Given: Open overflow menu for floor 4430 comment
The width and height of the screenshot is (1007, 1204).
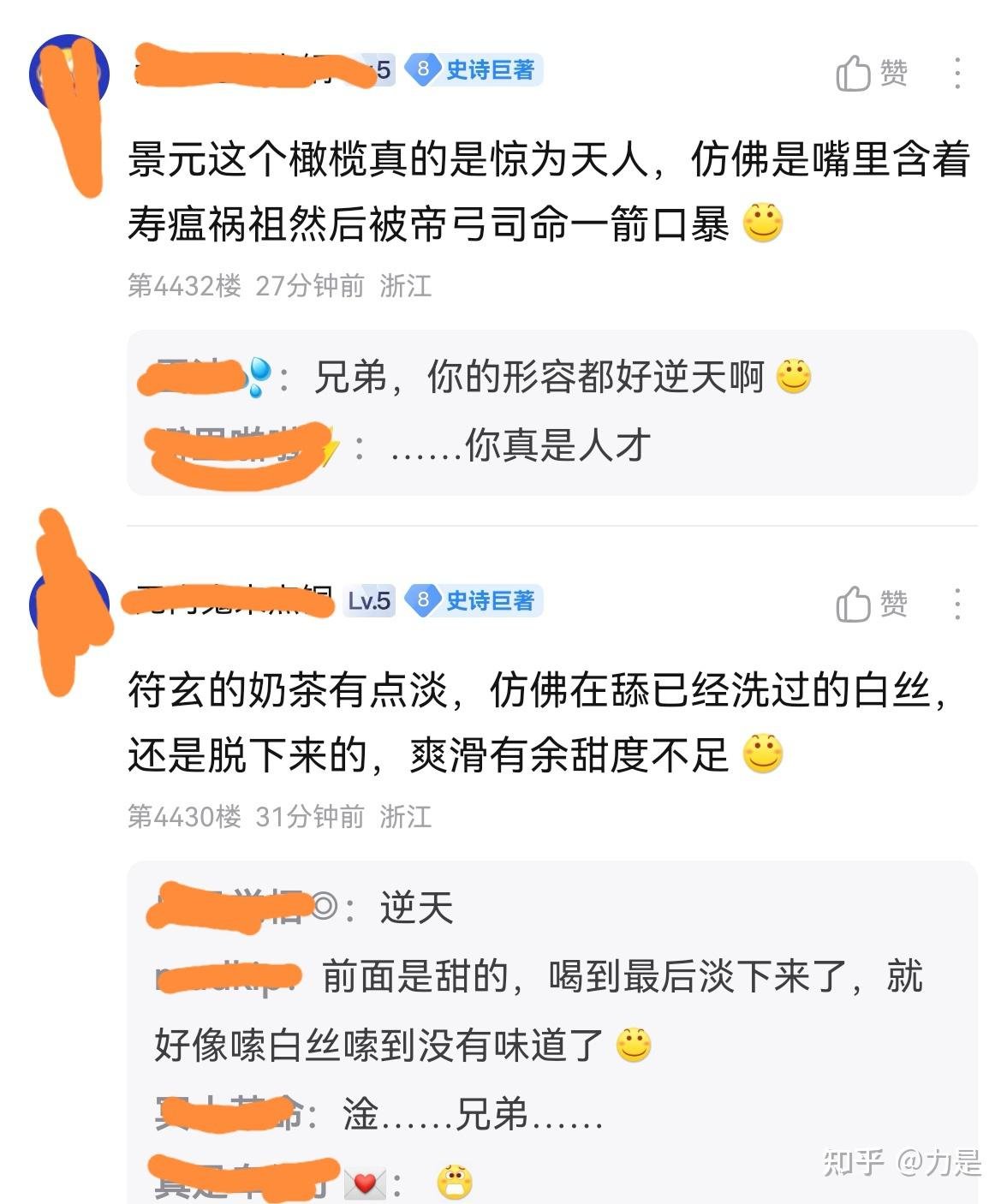Looking at the screenshot, I should (x=957, y=605).
